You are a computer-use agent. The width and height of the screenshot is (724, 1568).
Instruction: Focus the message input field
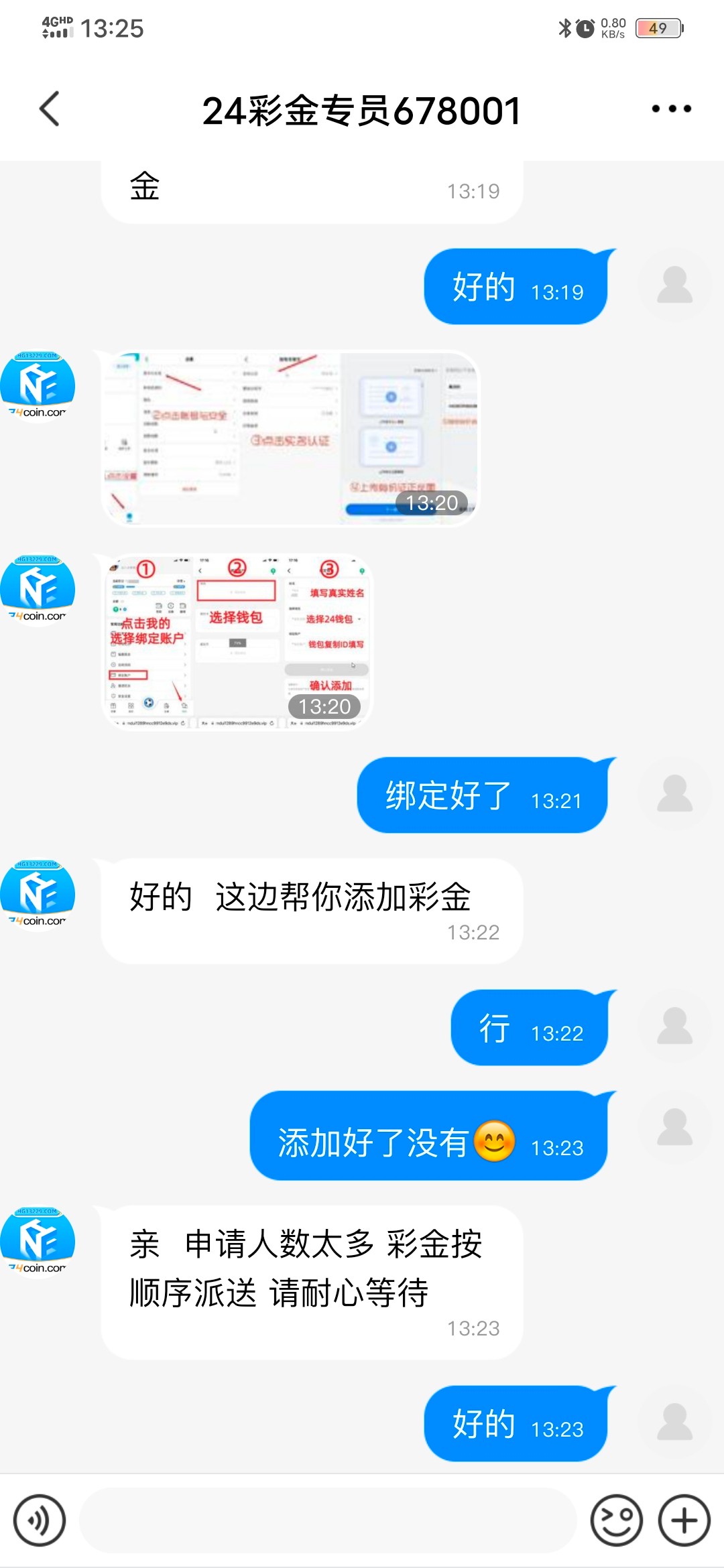[327, 1520]
